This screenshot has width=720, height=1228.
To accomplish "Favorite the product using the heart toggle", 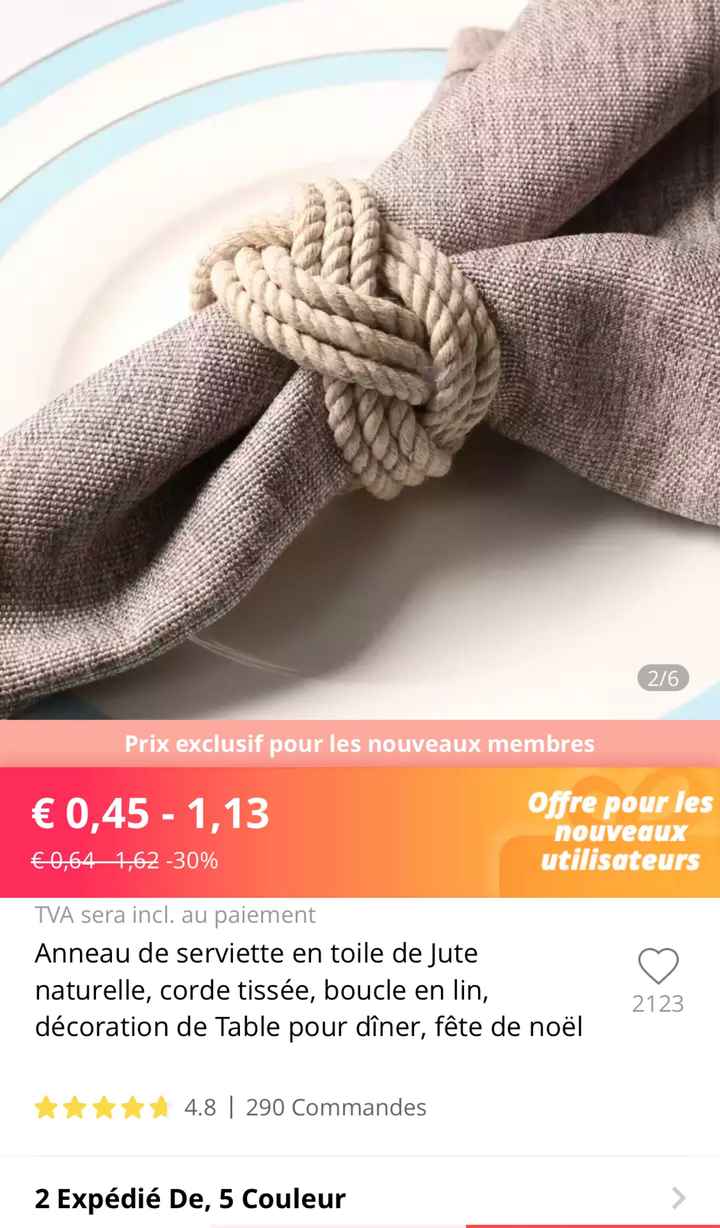I will [x=659, y=967].
